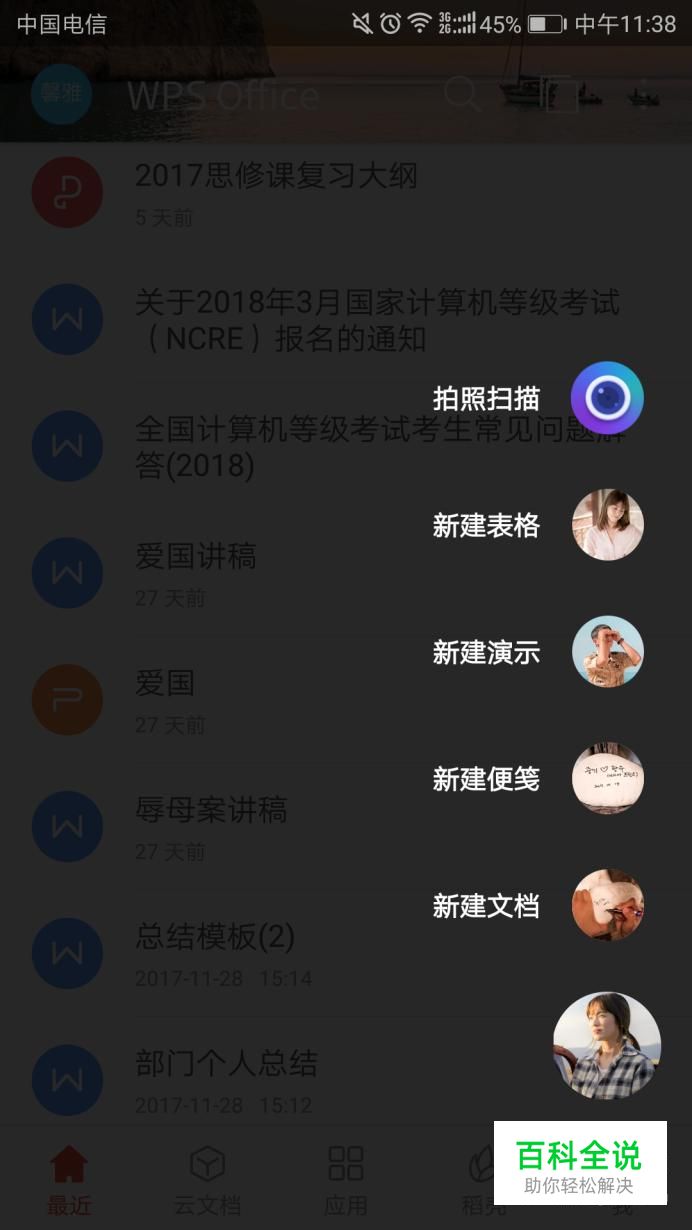
Task: Create a new spreadsheet with 新建表格
Action: [x=607, y=525]
